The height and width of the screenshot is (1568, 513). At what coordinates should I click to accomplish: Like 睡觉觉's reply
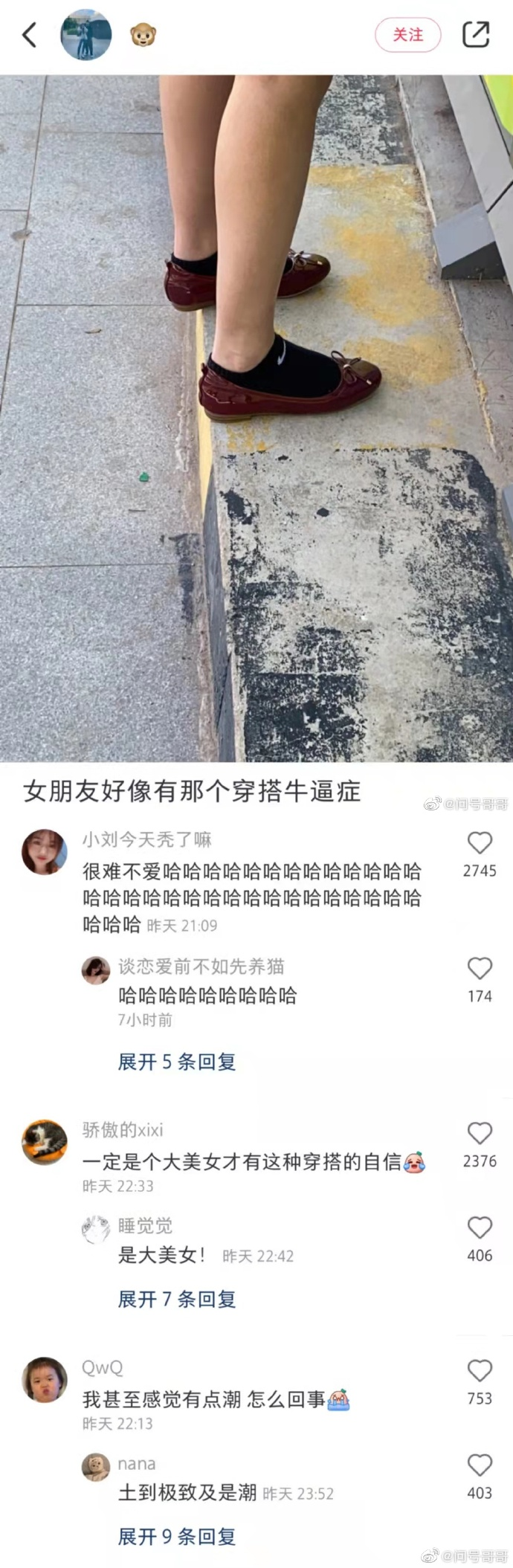click(x=480, y=1227)
